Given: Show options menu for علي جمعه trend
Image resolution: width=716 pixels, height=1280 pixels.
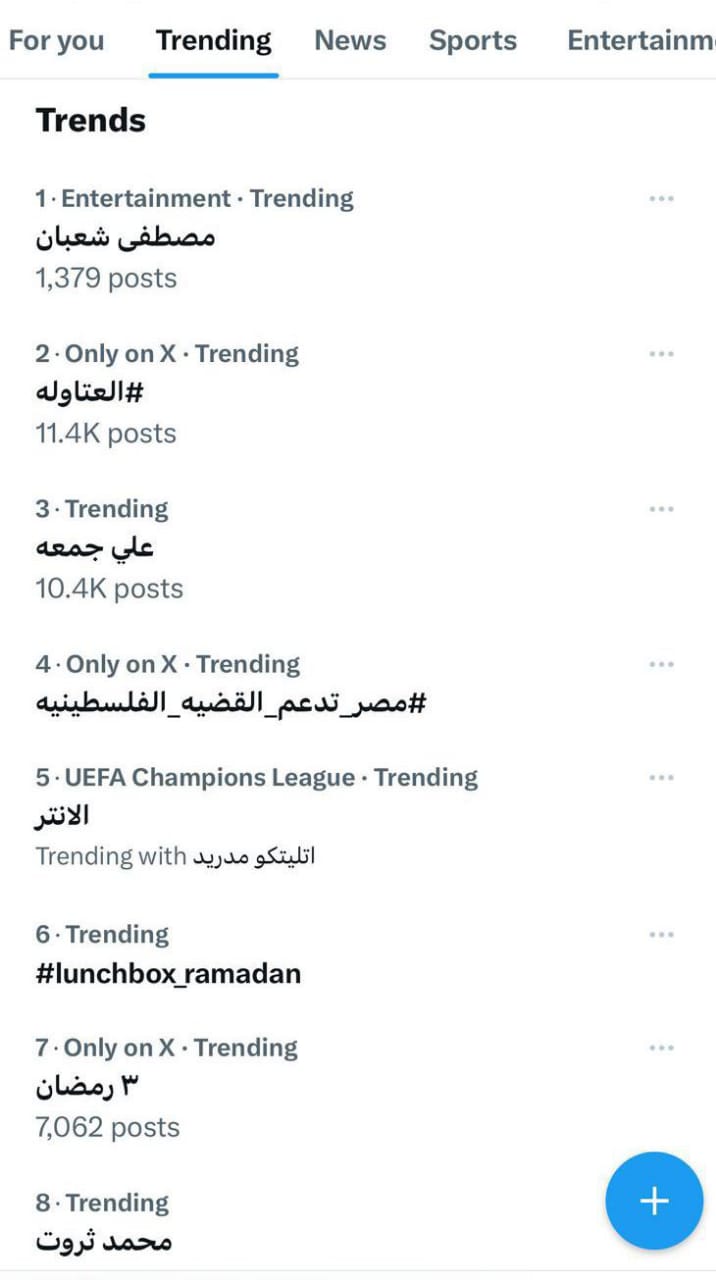Looking at the screenshot, I should (x=661, y=509).
